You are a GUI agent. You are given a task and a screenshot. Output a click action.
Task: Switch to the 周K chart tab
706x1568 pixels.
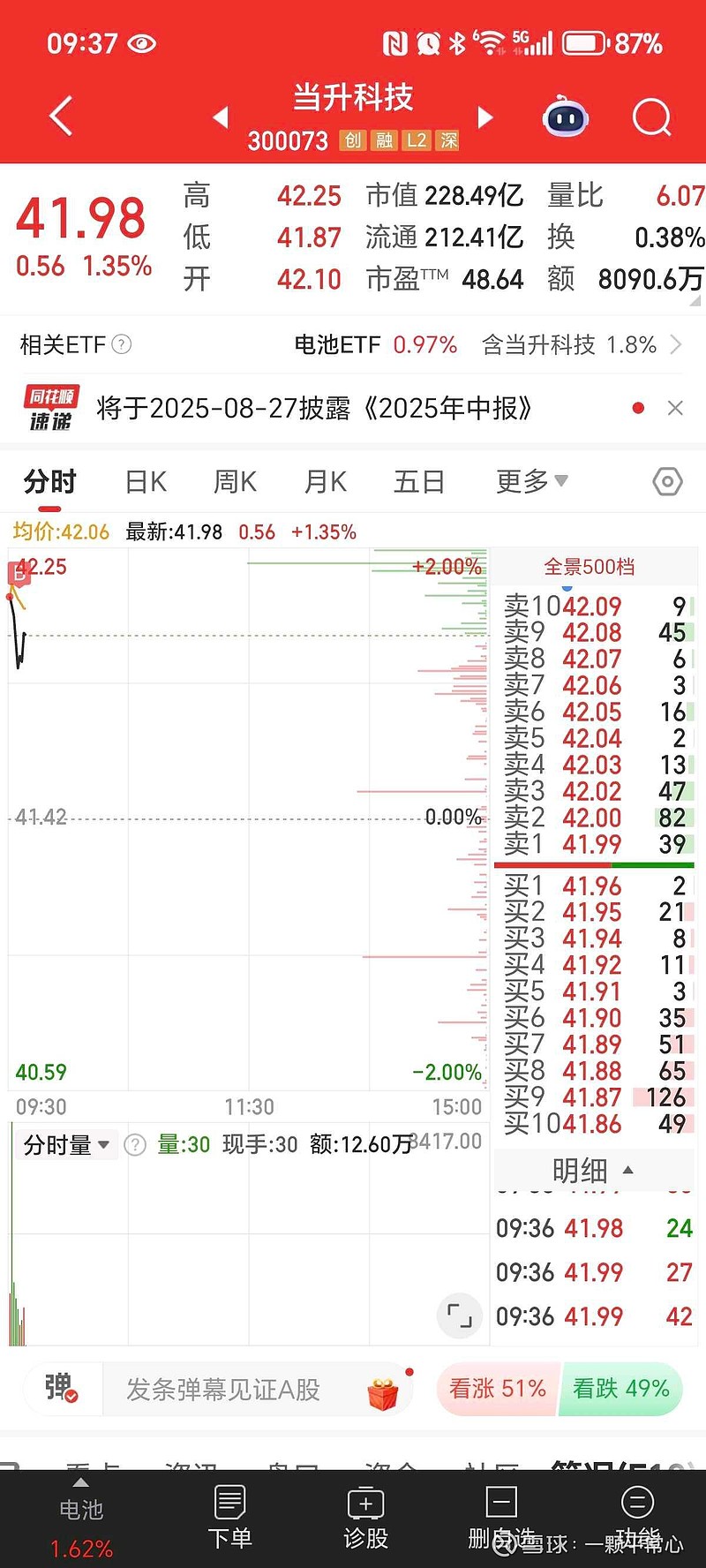[x=235, y=481]
